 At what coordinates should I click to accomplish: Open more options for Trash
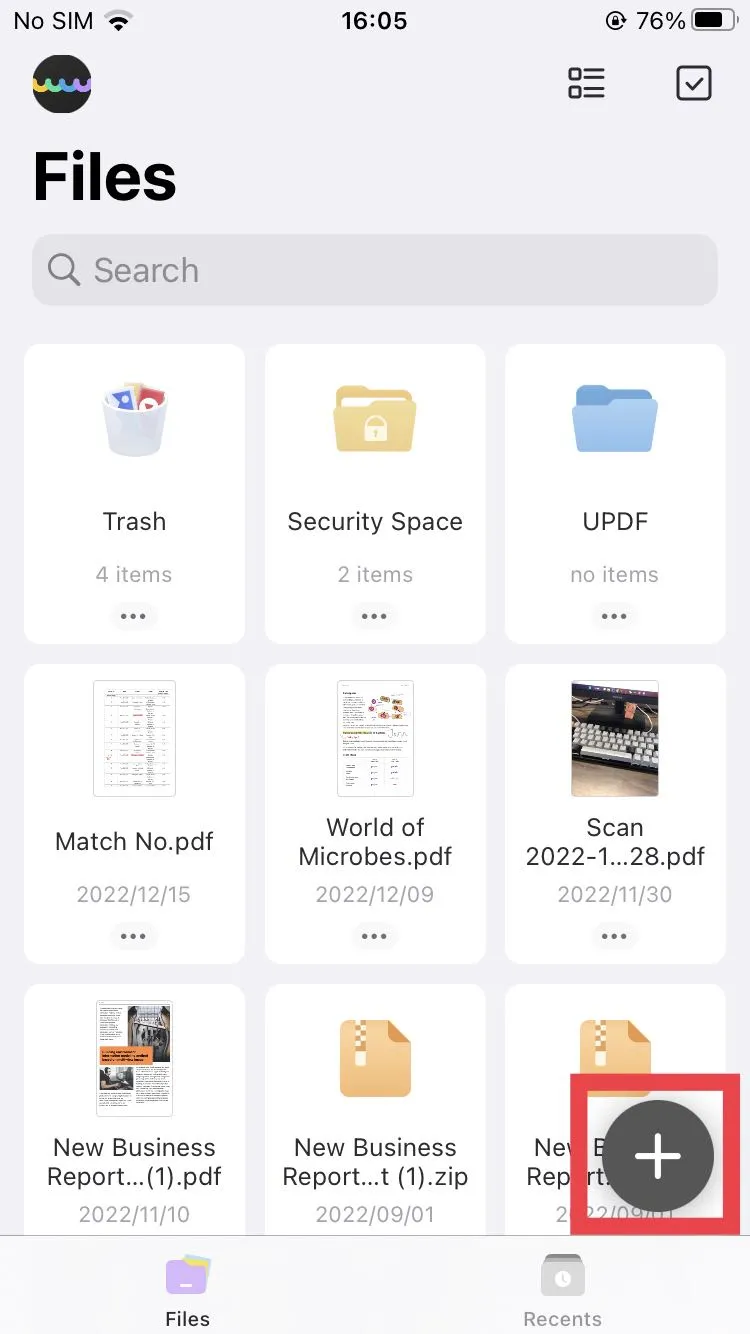point(133,617)
